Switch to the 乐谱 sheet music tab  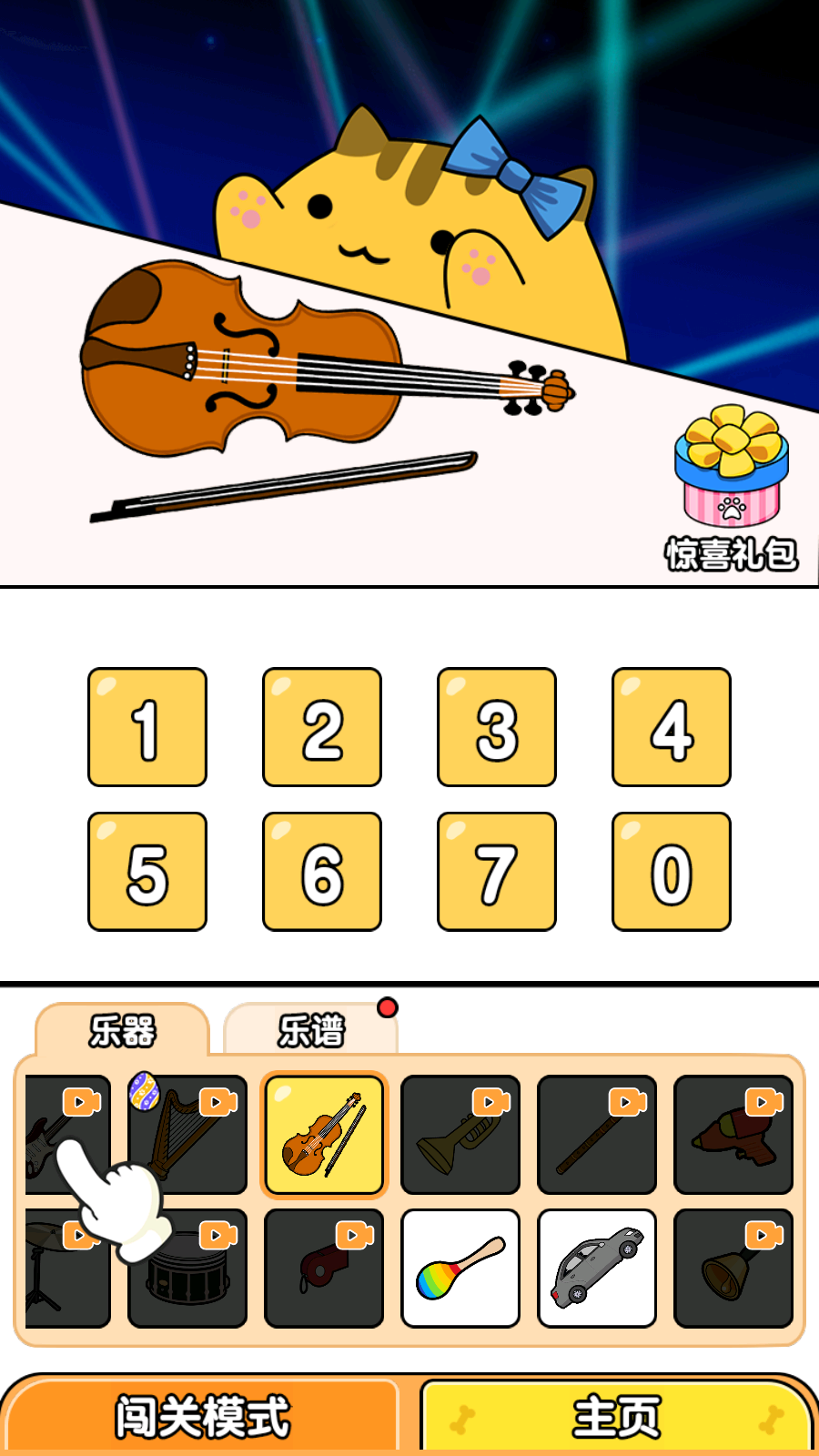(311, 1030)
